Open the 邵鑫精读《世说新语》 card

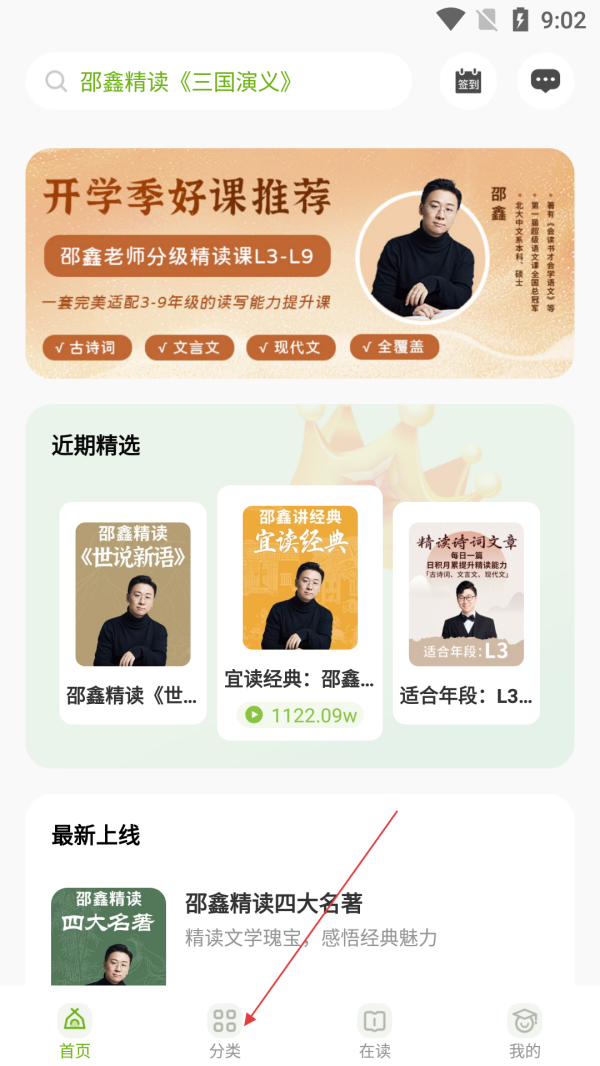[x=133, y=612]
